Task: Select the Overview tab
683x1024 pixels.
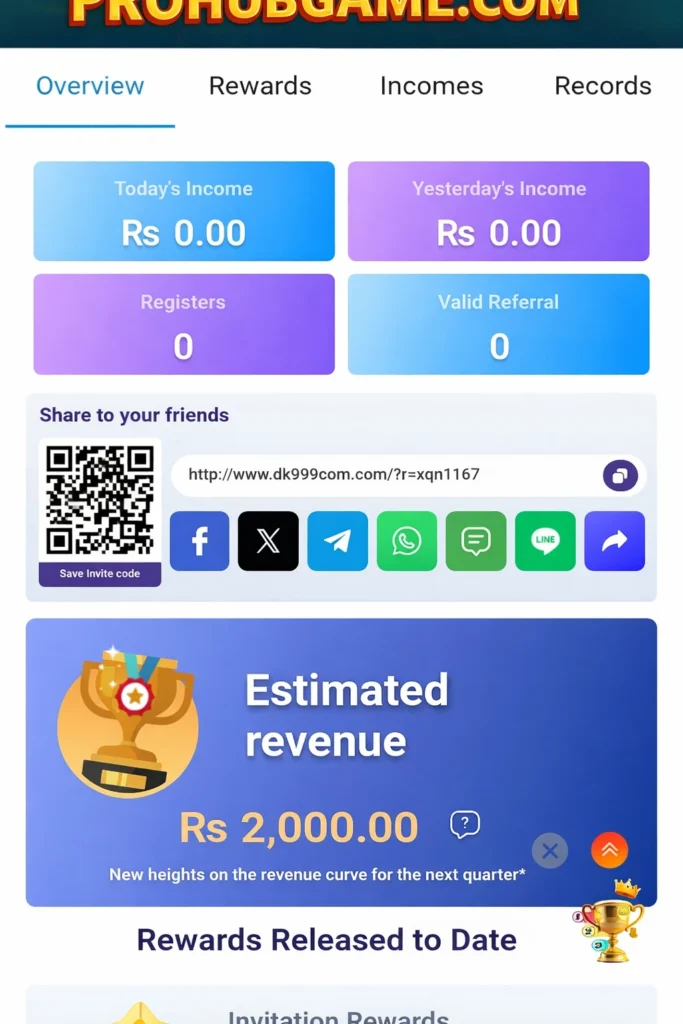Action: (x=90, y=86)
